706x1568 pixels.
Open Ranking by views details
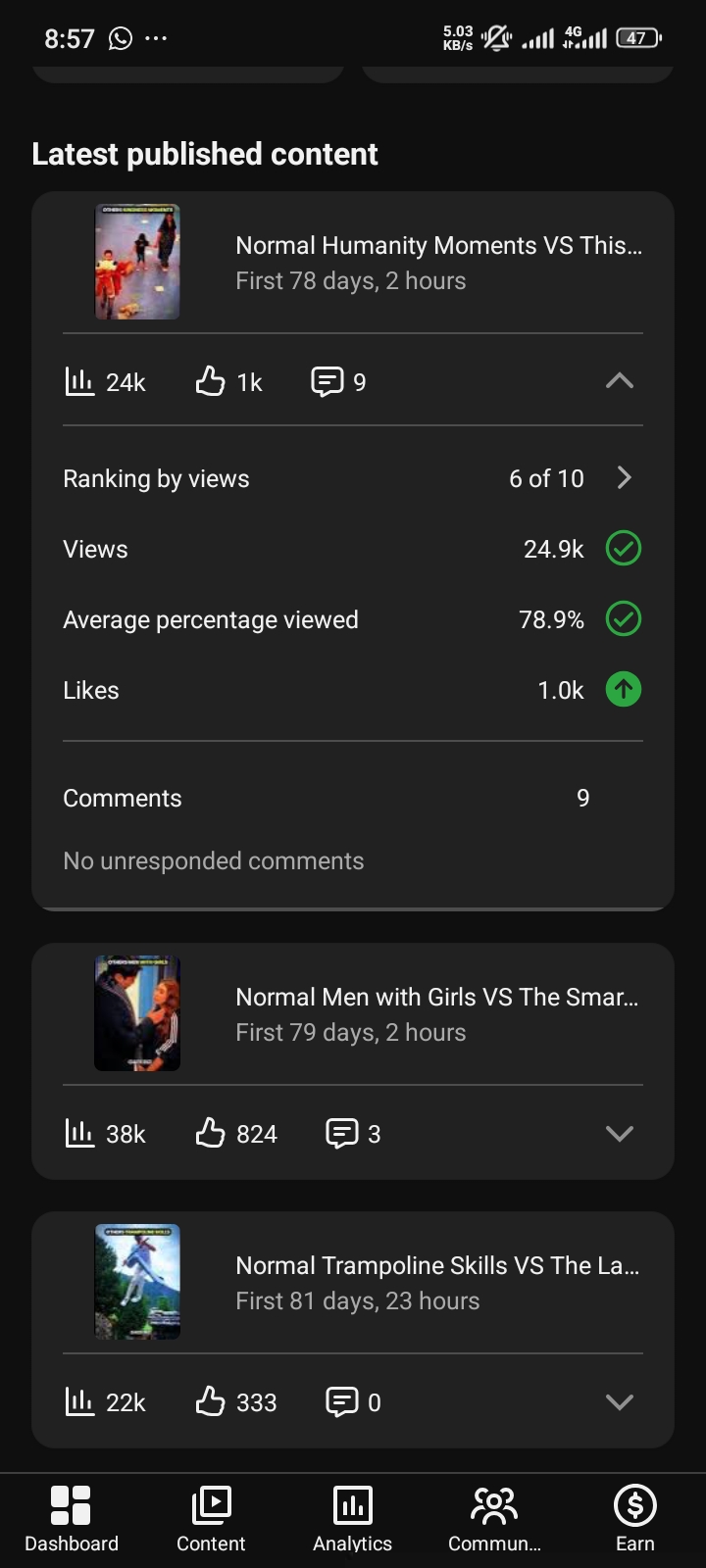click(x=353, y=478)
